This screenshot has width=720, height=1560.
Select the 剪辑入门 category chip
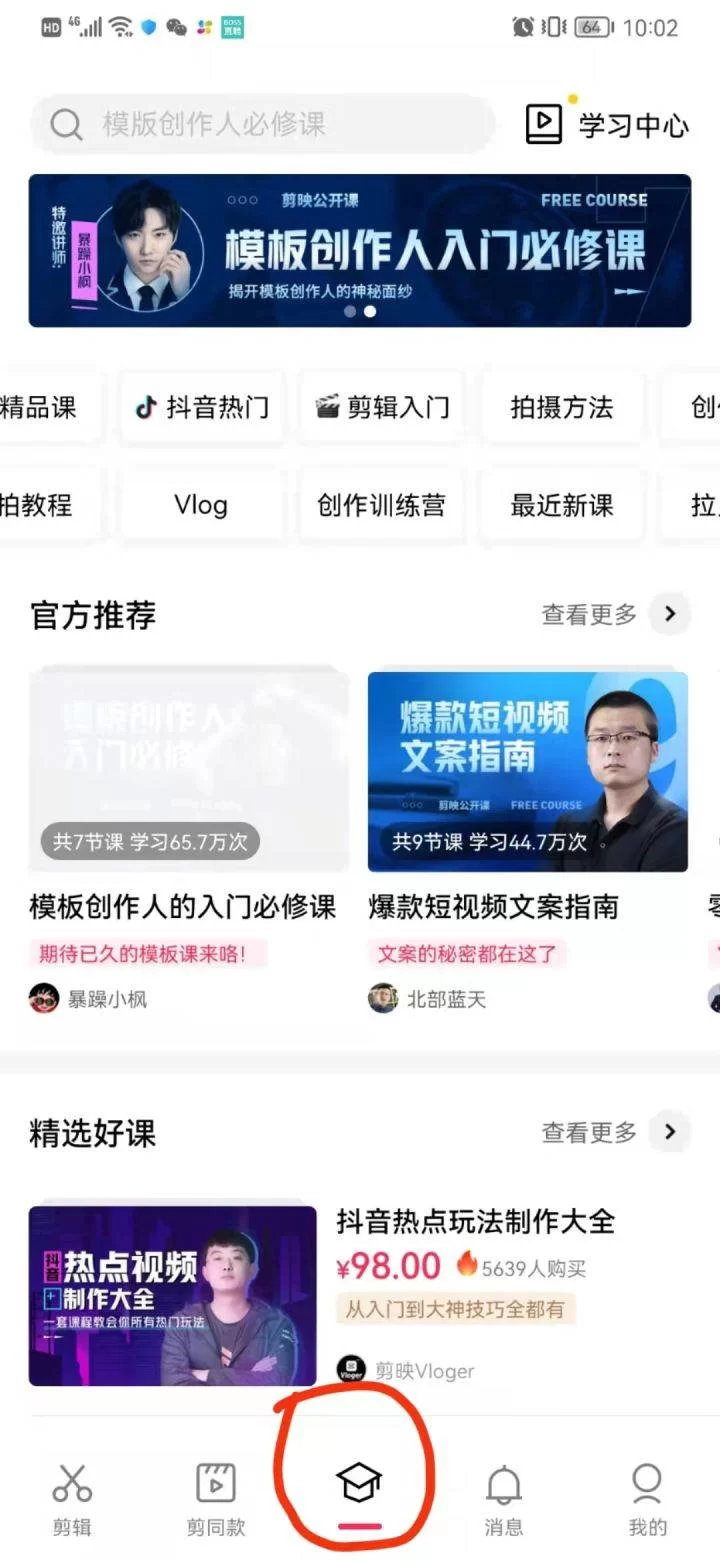[382, 407]
